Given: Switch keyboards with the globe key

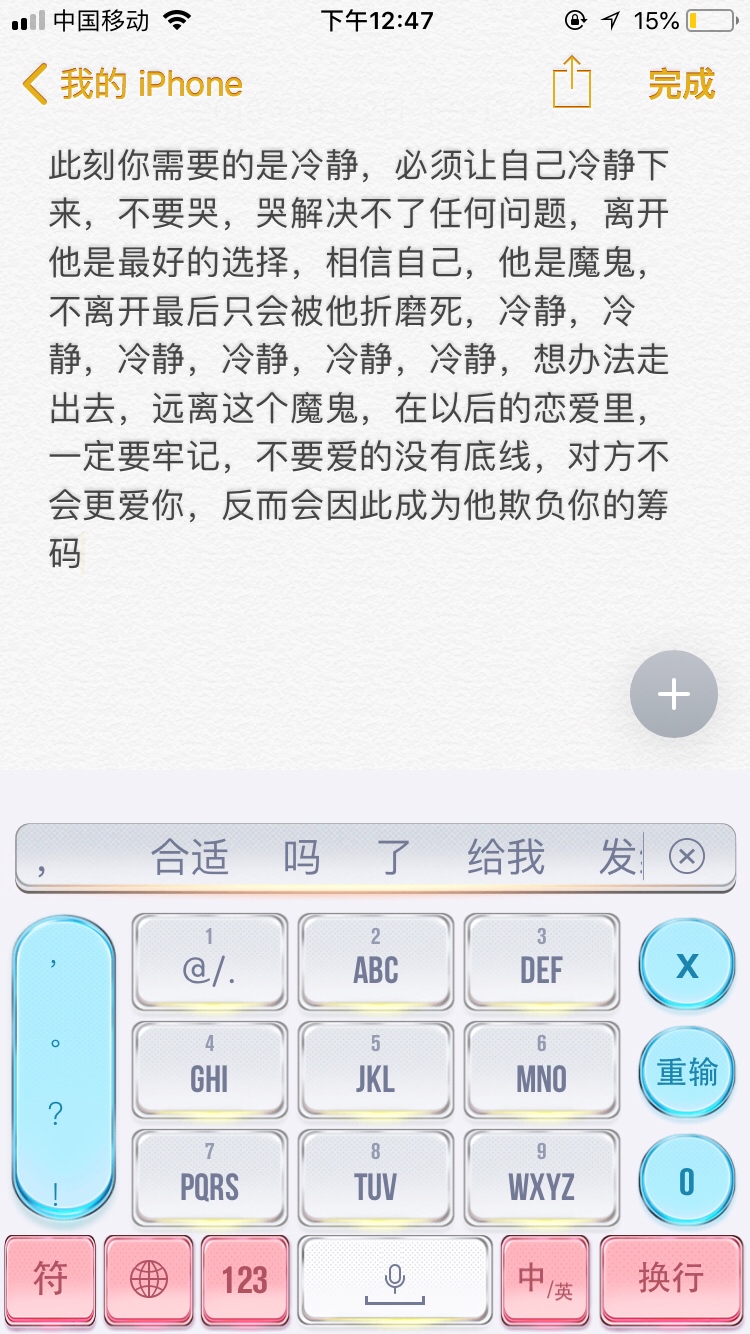Looking at the screenshot, I should click(x=149, y=1279).
